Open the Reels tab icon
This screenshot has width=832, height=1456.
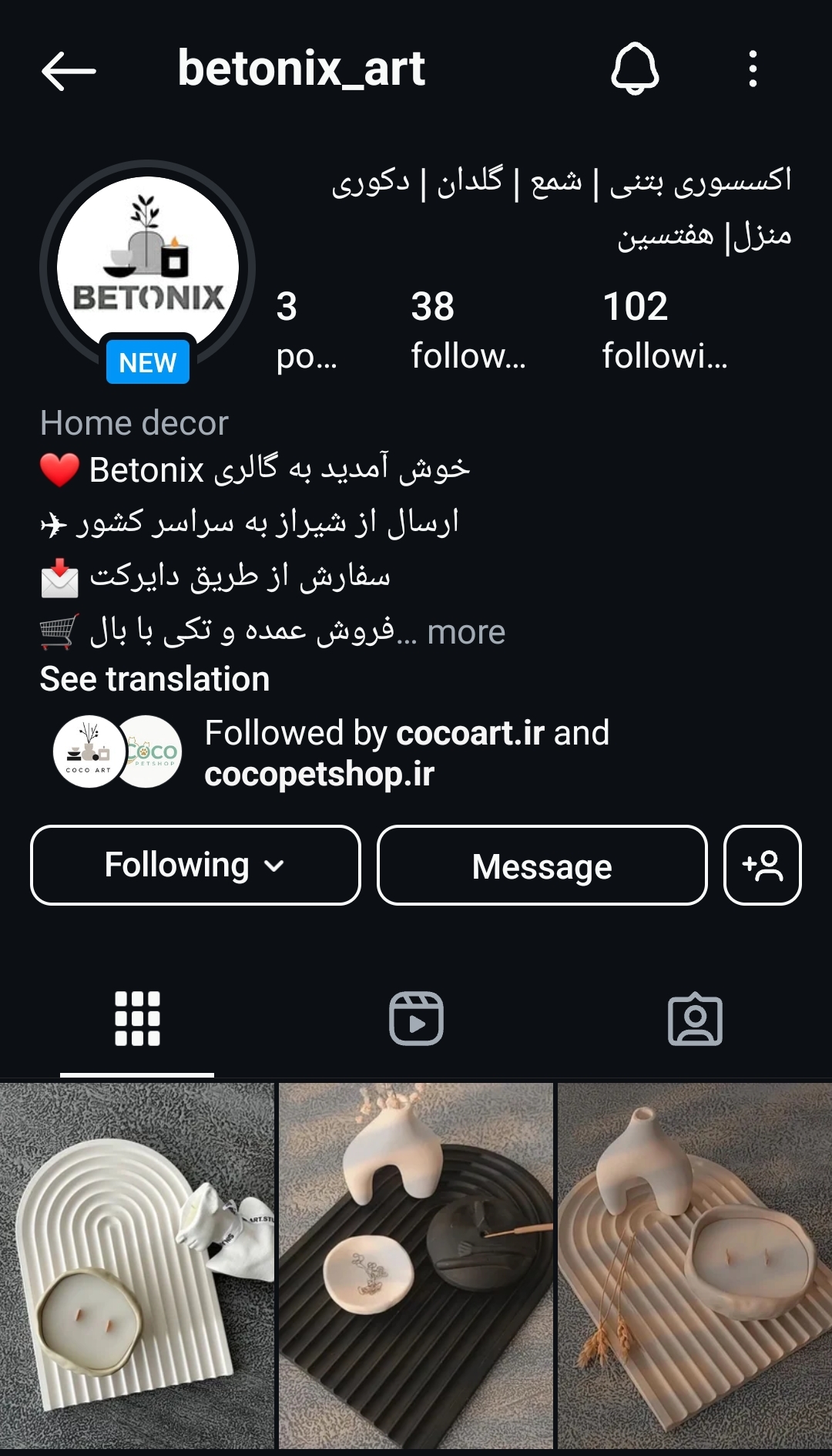coord(416,1017)
